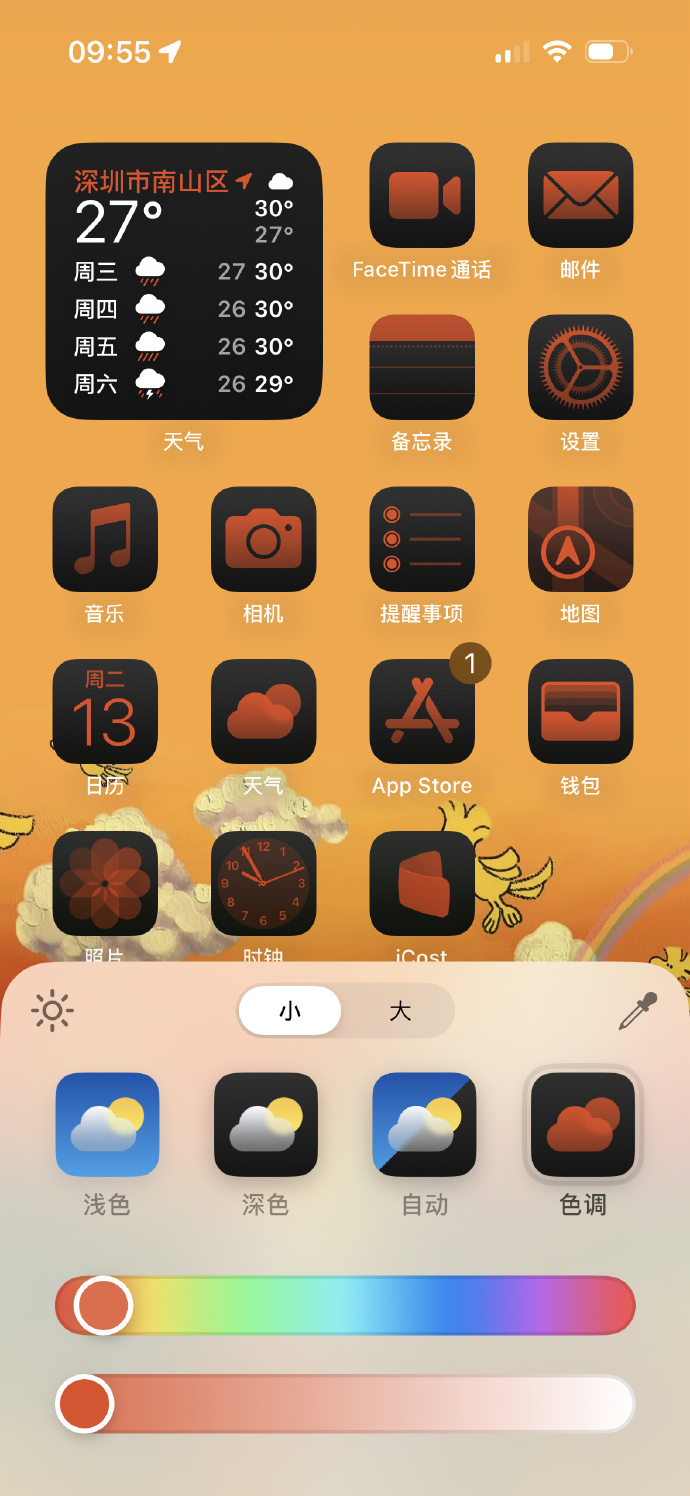
Task: Open the 设置 app
Action: 580,367
